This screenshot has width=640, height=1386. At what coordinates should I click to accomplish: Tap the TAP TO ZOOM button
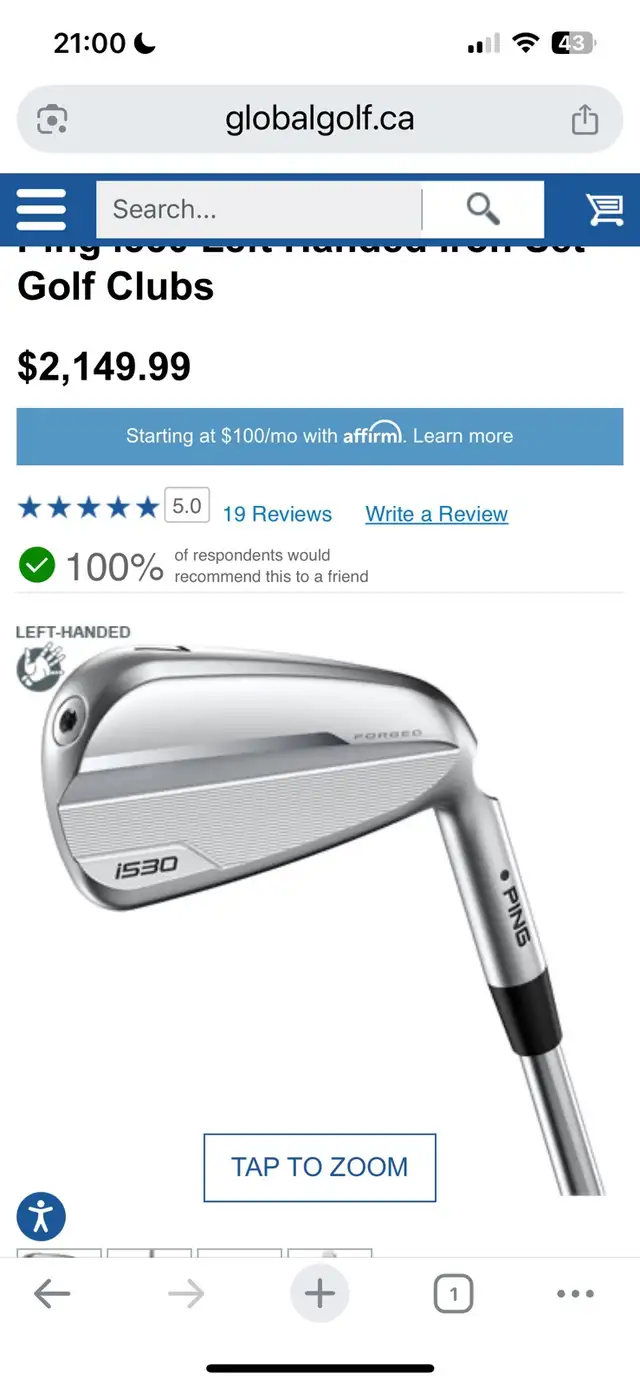click(x=320, y=1167)
